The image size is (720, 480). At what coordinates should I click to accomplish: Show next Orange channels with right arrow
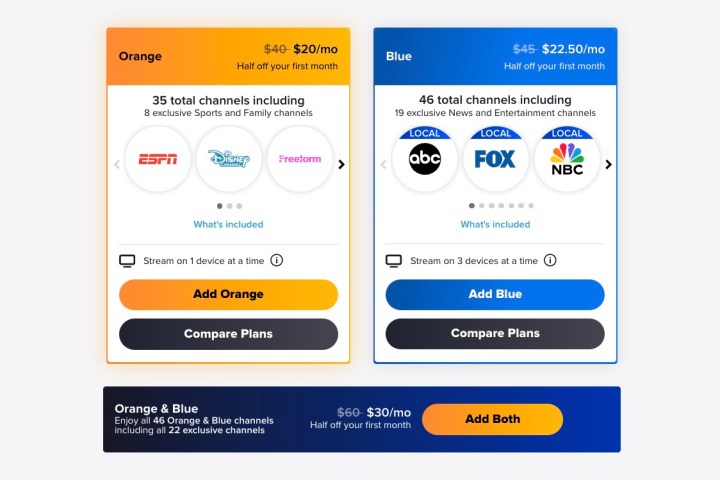(341, 164)
